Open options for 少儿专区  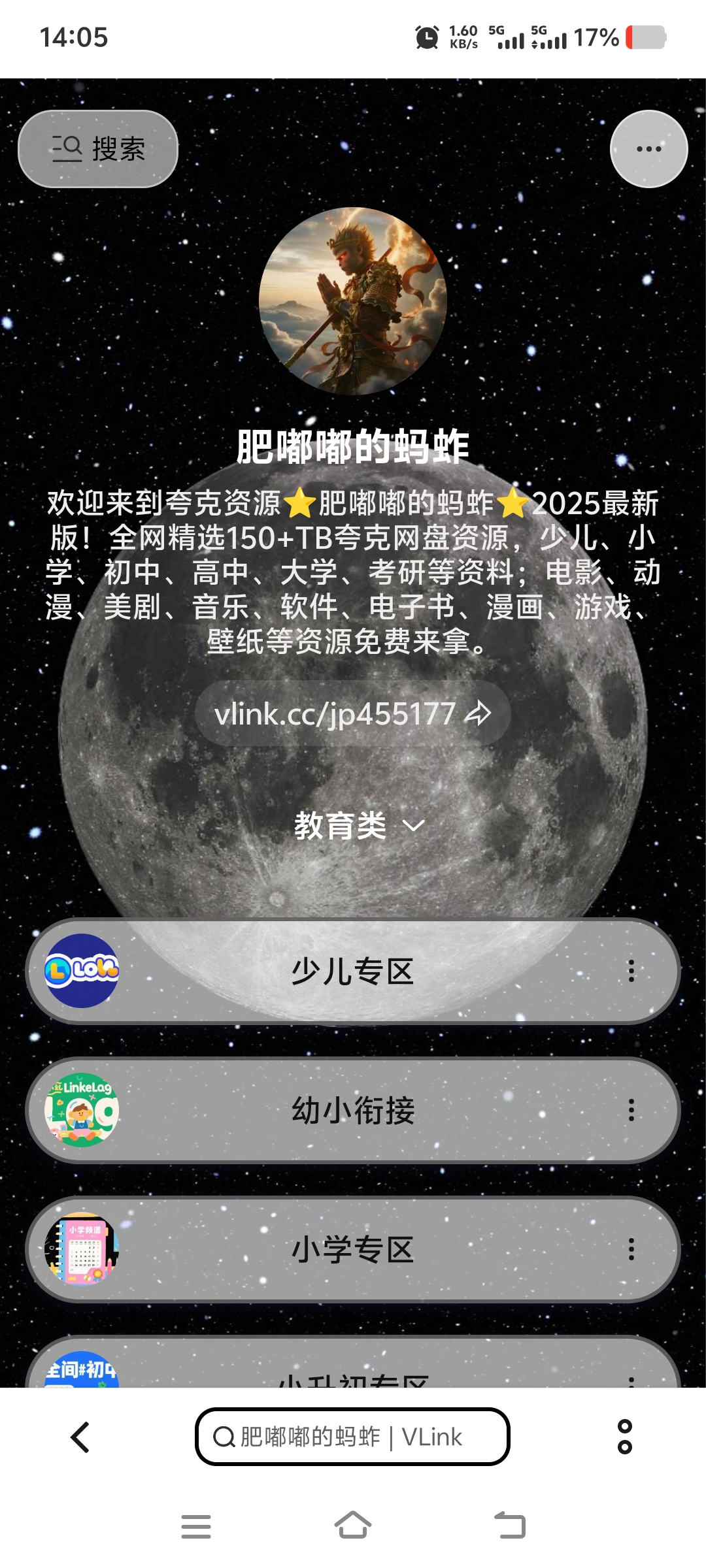coord(631,971)
